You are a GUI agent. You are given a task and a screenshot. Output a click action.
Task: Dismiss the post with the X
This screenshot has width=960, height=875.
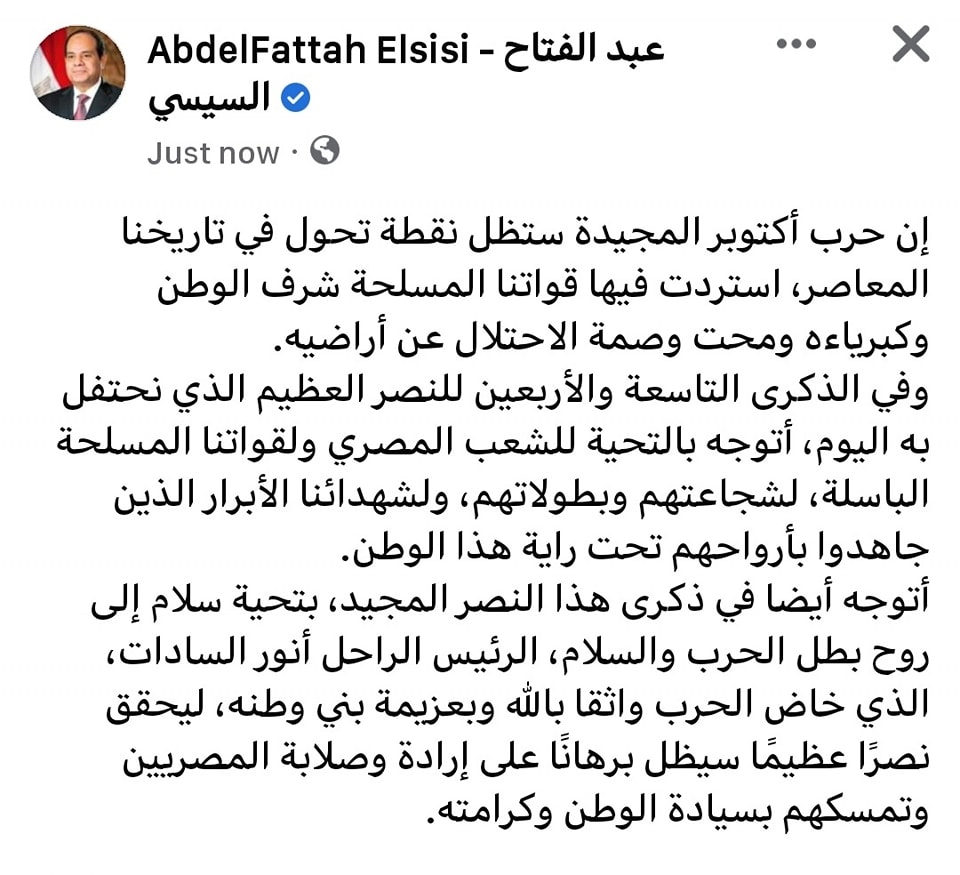coord(909,44)
